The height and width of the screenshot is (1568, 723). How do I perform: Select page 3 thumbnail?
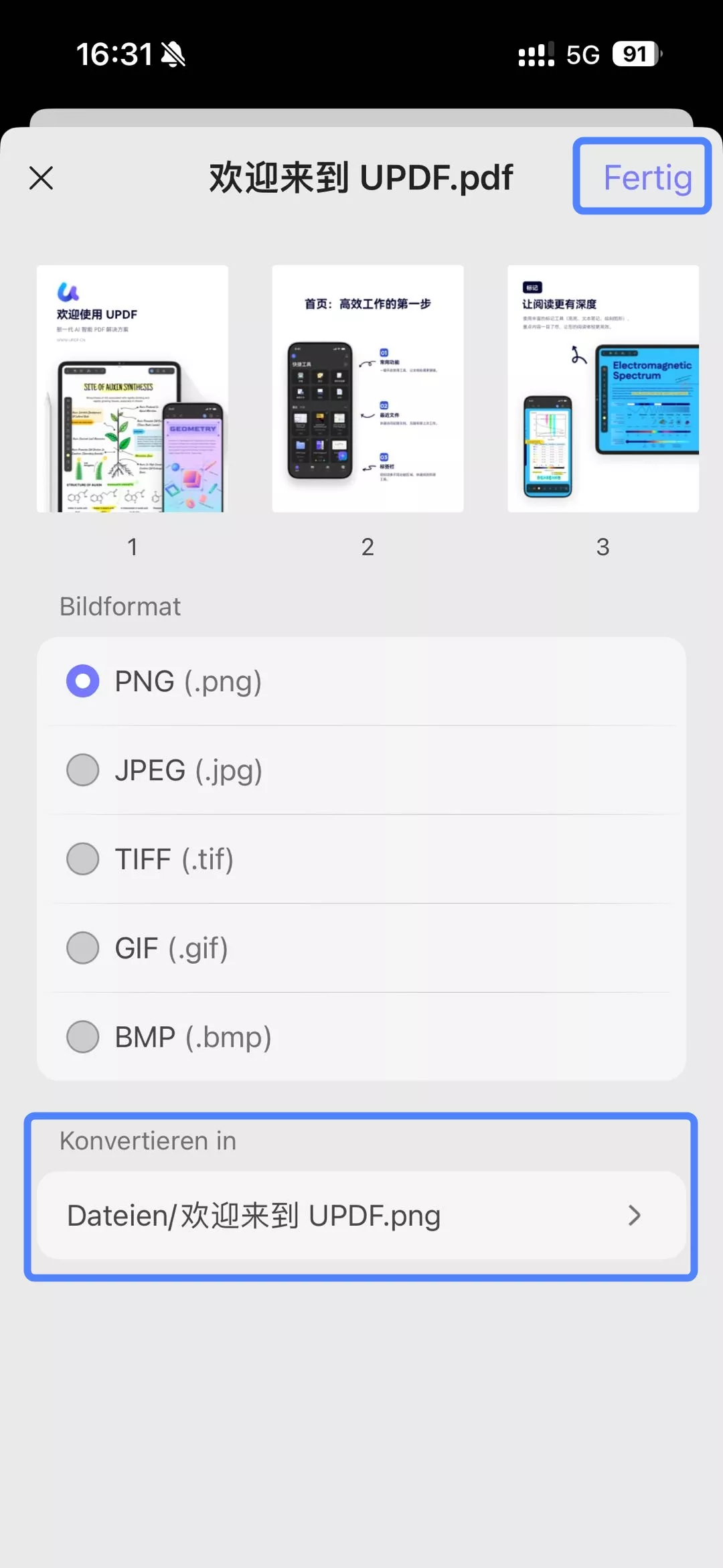click(602, 388)
